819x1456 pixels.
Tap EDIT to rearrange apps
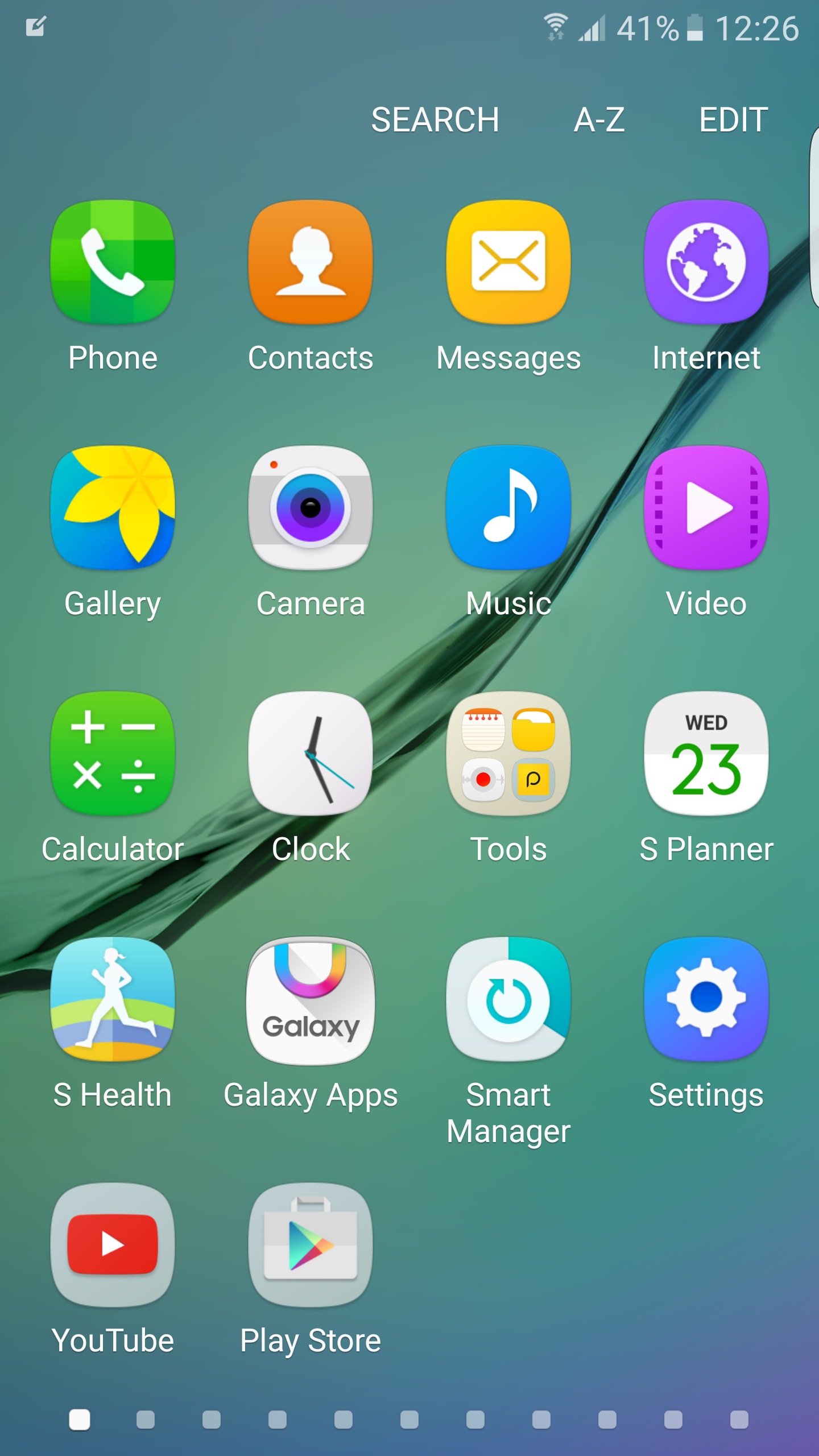point(734,120)
